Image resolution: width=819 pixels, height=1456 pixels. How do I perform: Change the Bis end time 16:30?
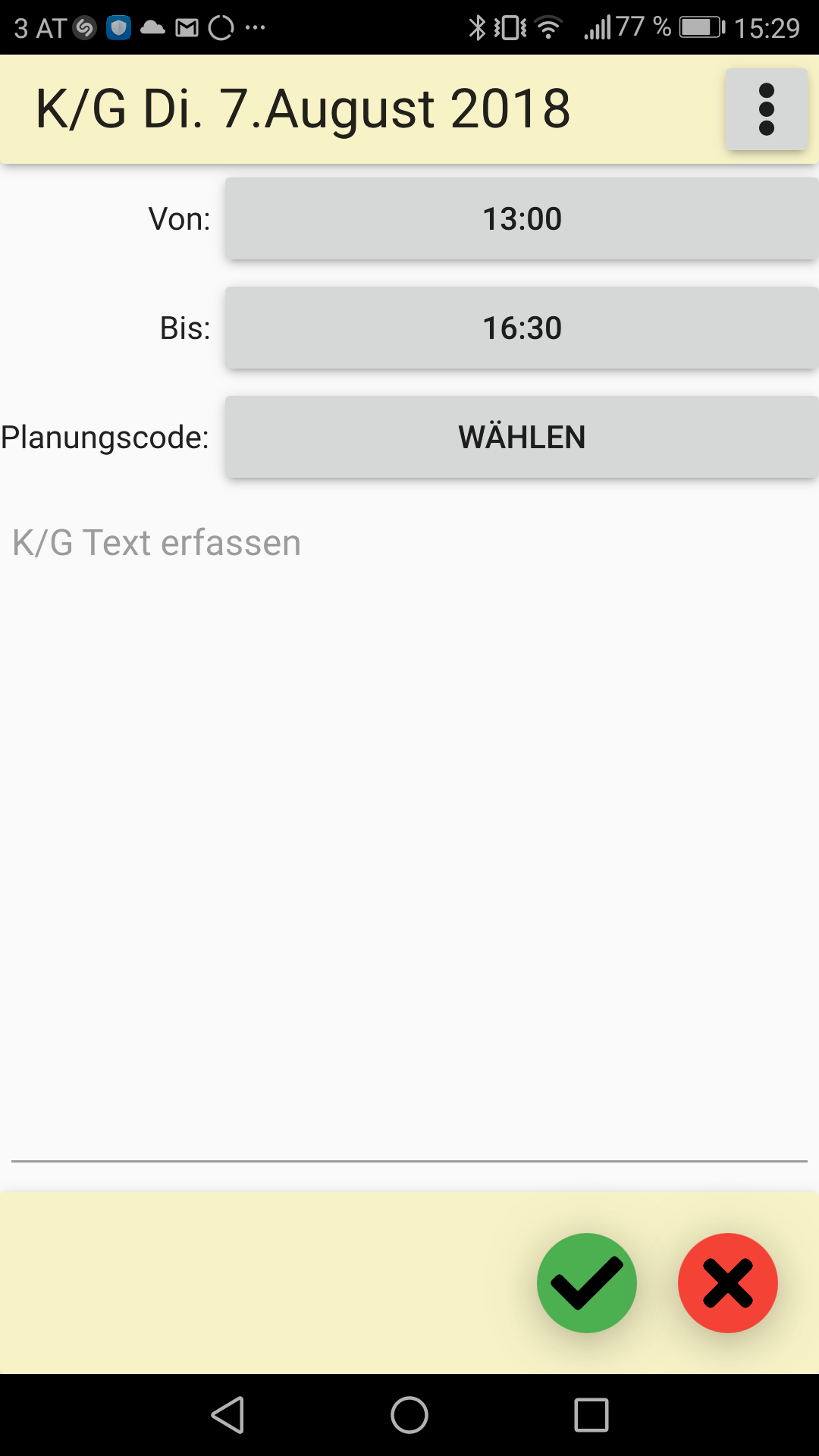pos(522,328)
